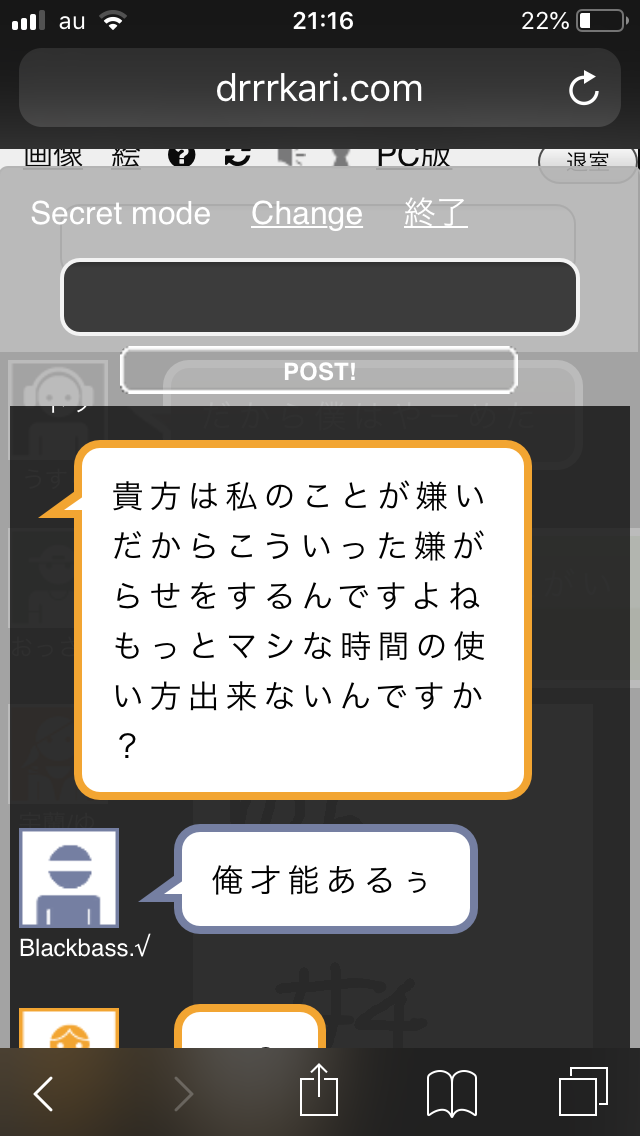Focus the secret message text box
640x1136 pixels.
[320, 297]
